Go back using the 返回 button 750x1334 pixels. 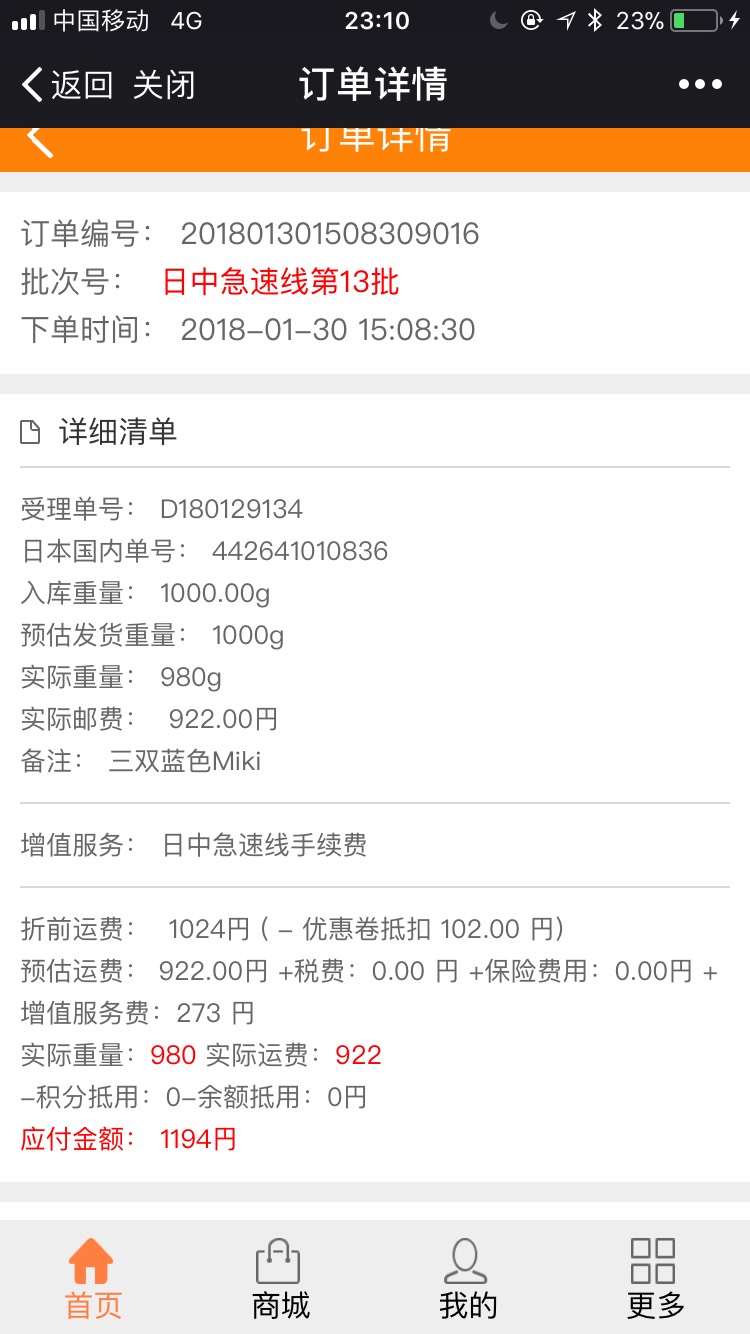(67, 85)
